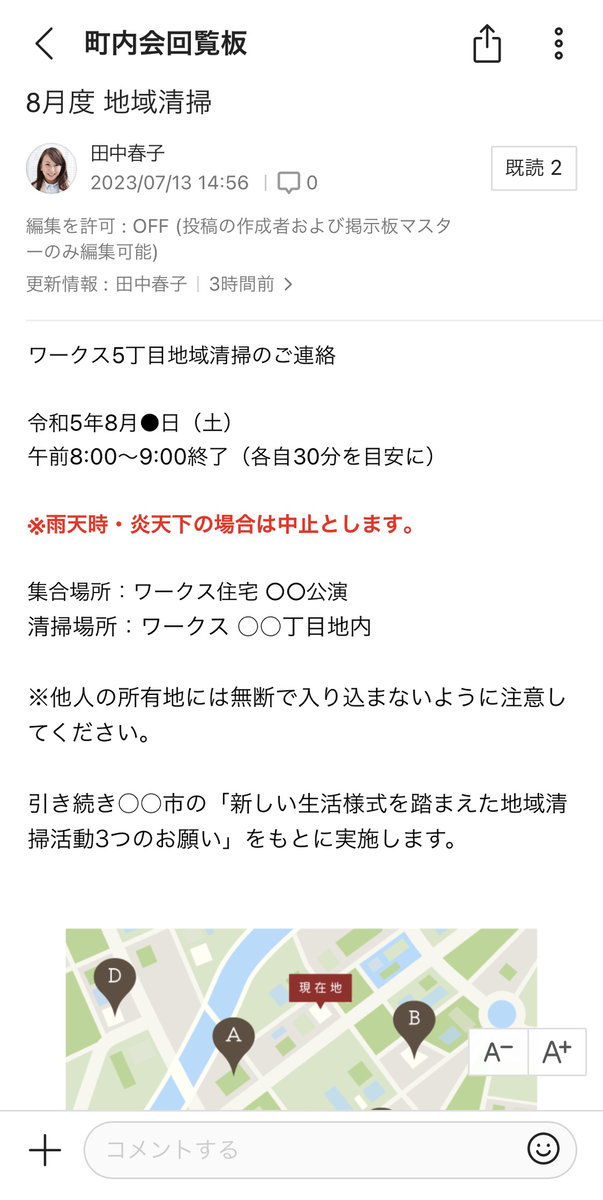Open the emoji sticker picker
Screen dimensions: 603x1200
click(x=543, y=1150)
